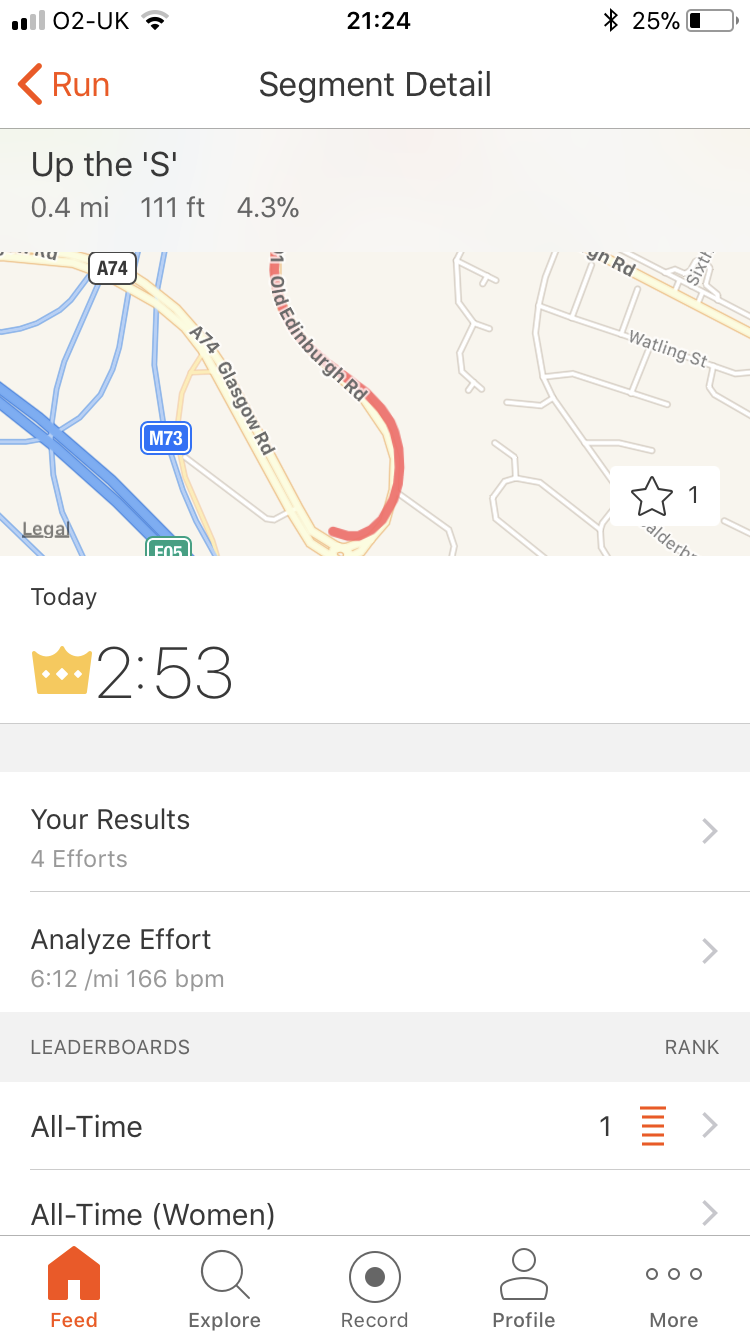This screenshot has height=1334, width=750.
Task: View the All-Time leaderboard
Action: pos(375,1126)
